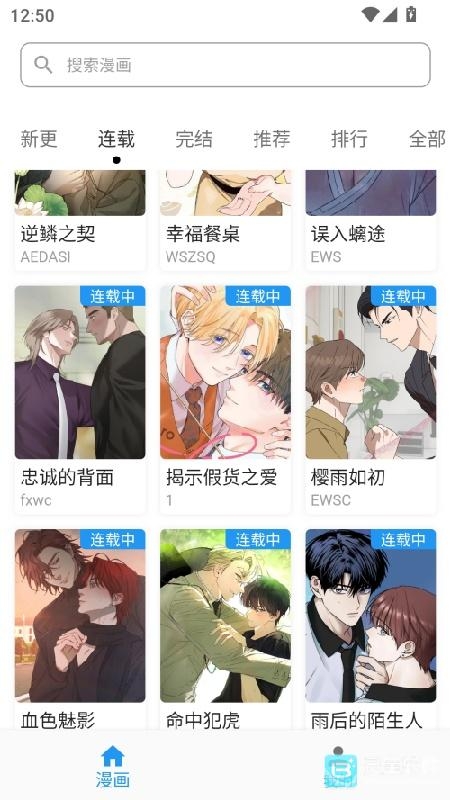This screenshot has height=800, width=450.
Task: Open the comic 揭示假货之爱
Action: (225, 399)
